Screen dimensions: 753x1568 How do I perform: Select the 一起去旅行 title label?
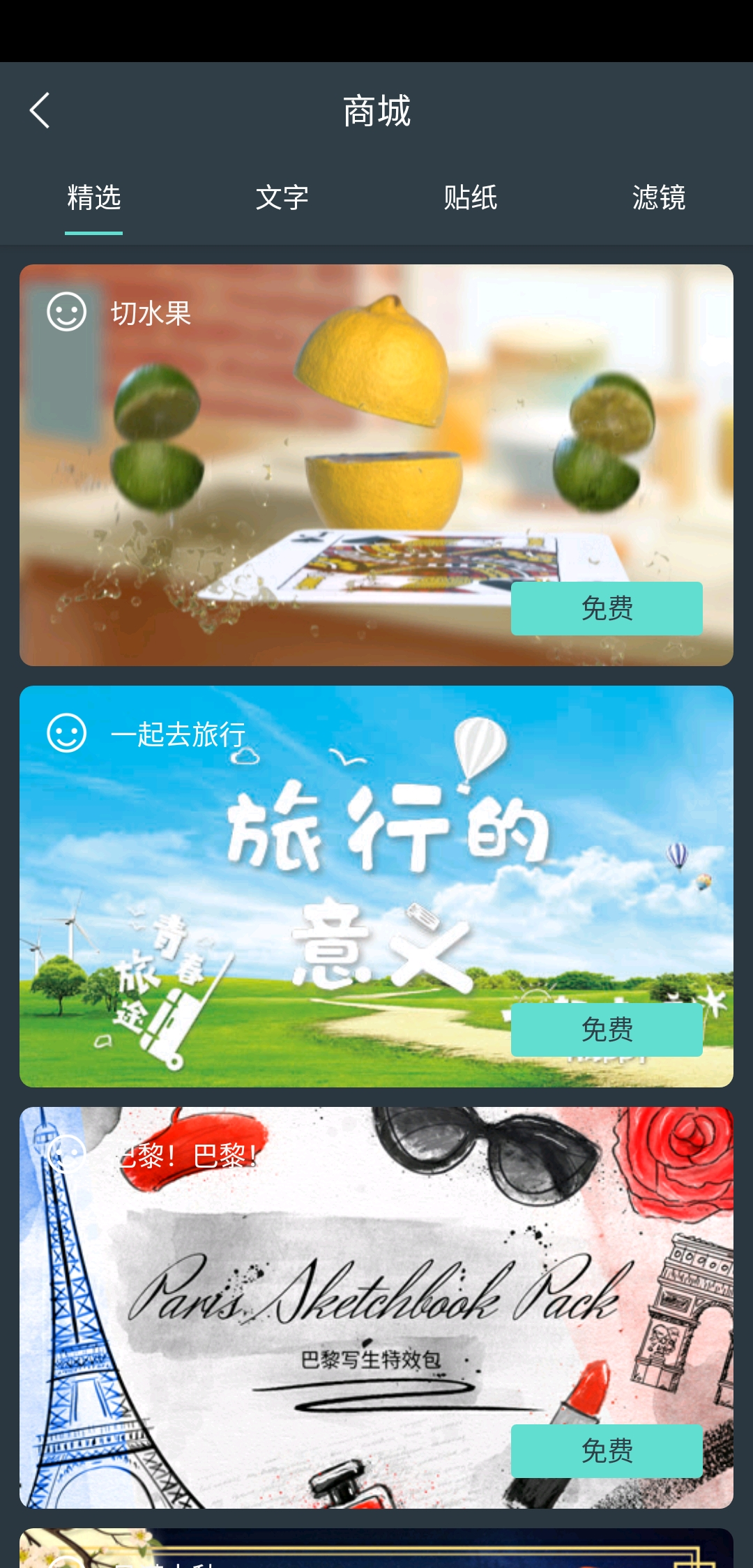point(178,734)
